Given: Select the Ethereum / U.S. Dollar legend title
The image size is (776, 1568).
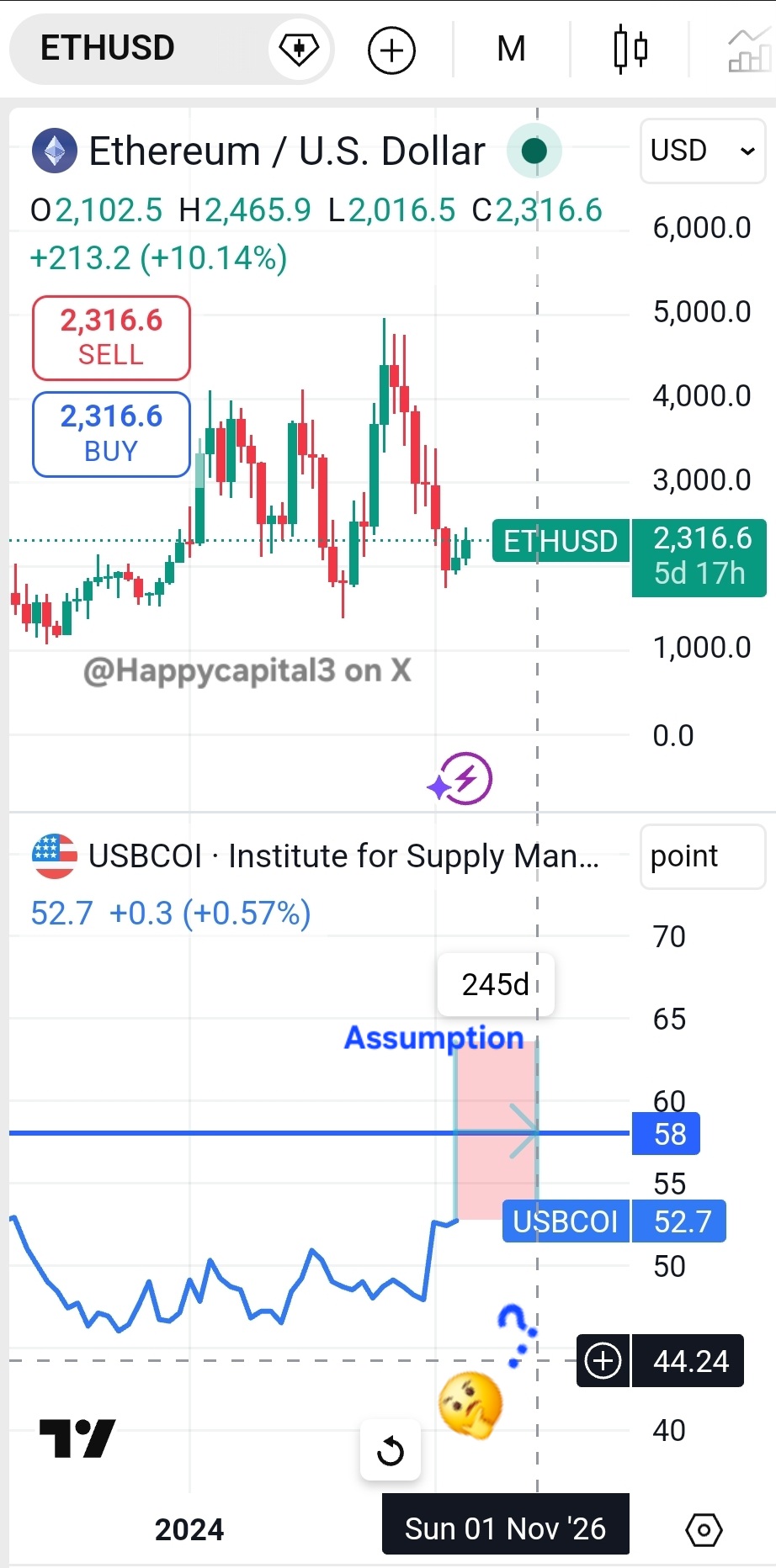Looking at the screenshot, I should point(287,151).
